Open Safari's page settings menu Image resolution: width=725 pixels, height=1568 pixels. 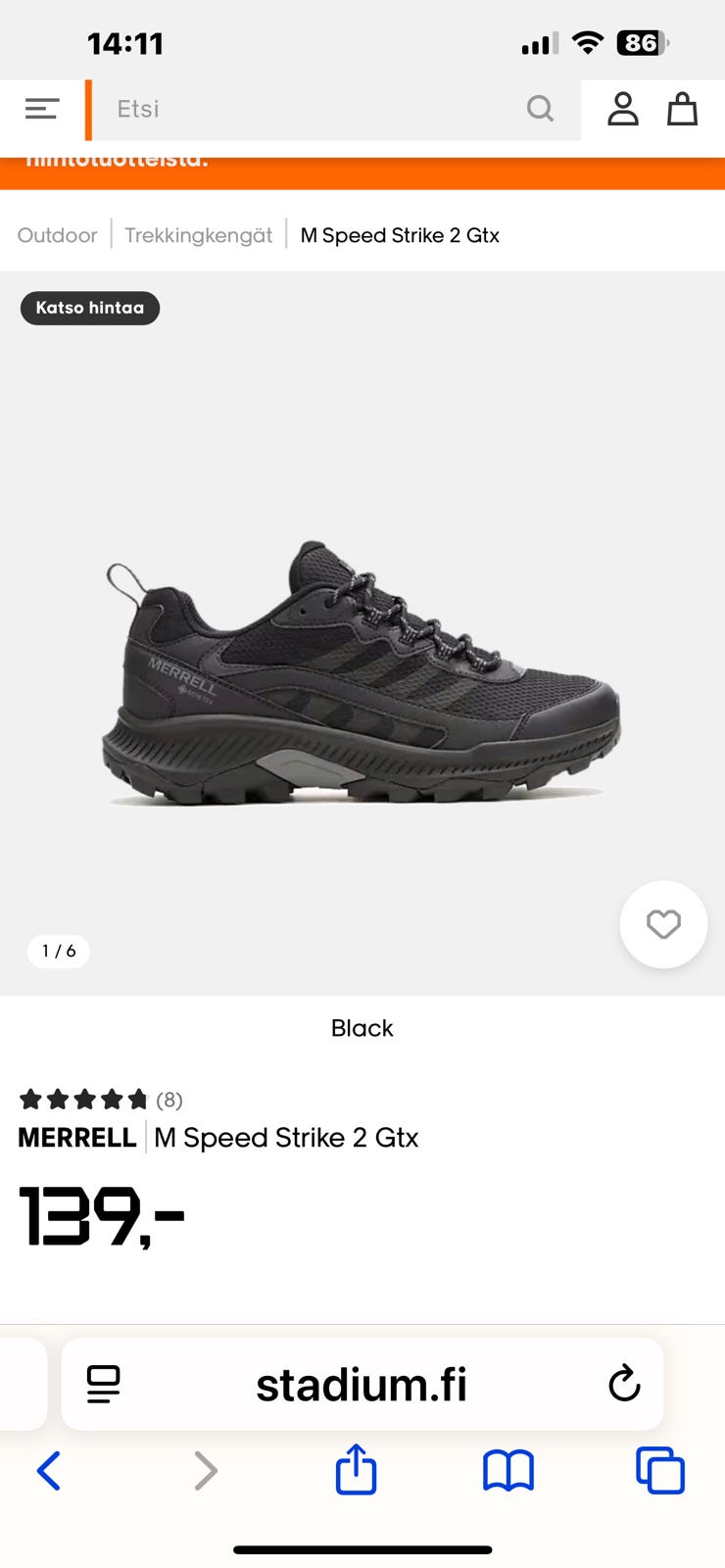coord(104,1384)
